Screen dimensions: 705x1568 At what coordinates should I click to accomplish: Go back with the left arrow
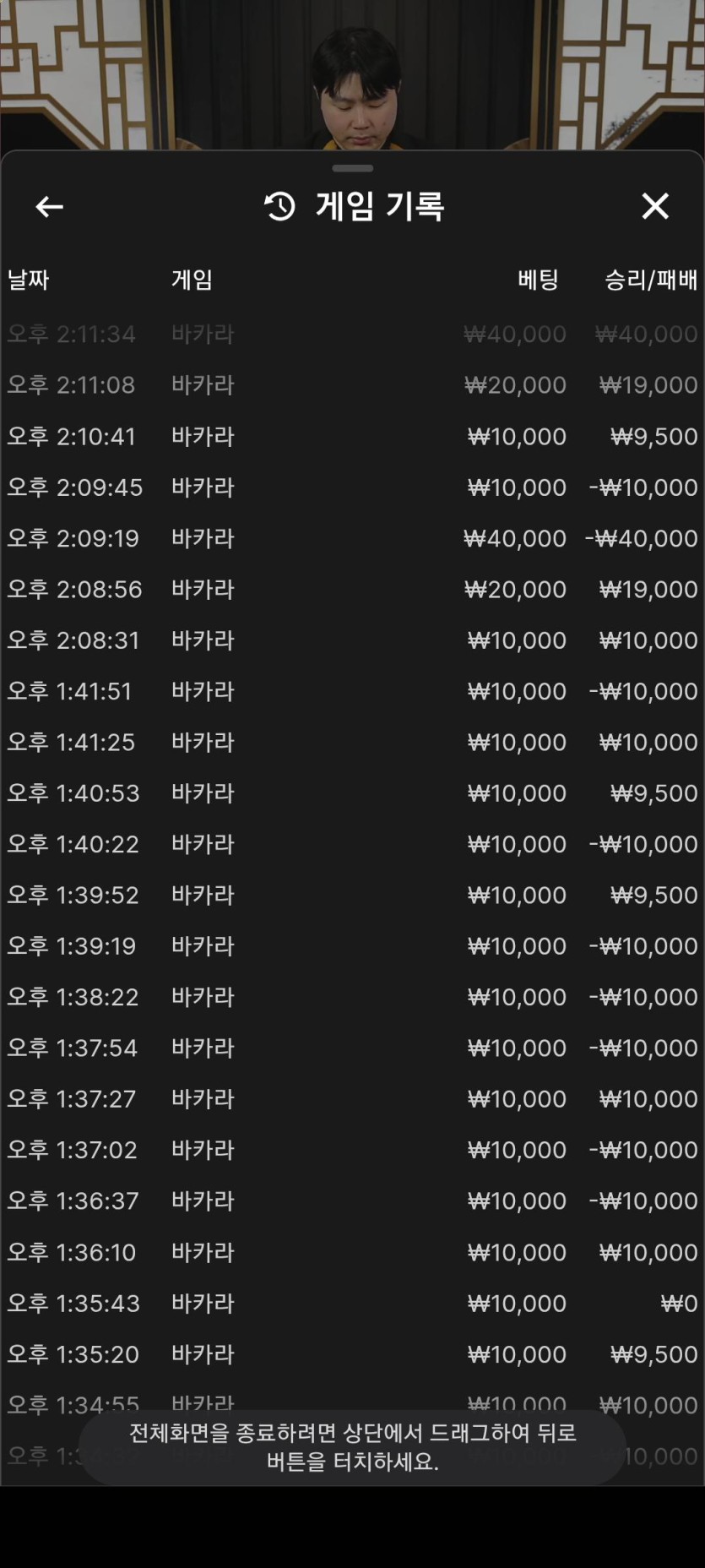50,206
